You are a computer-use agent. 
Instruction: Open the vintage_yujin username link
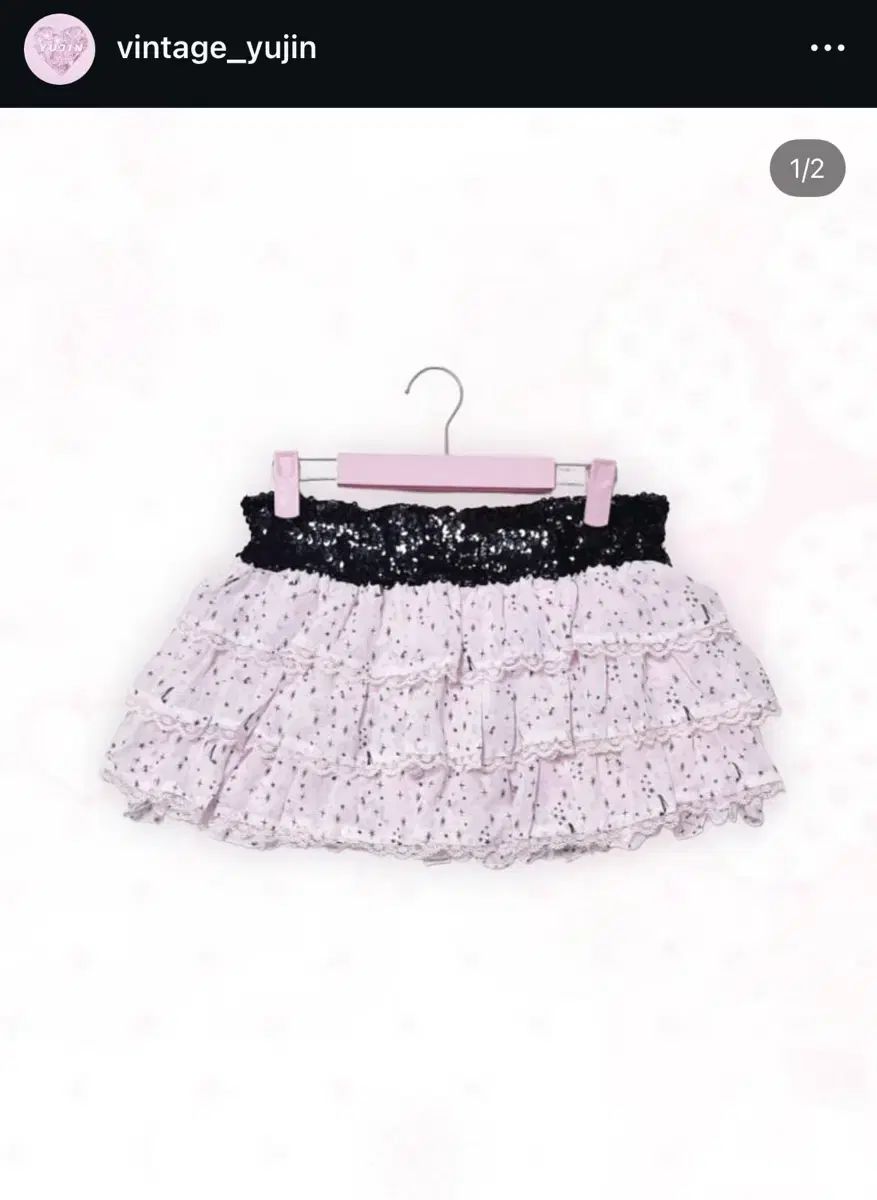216,48
